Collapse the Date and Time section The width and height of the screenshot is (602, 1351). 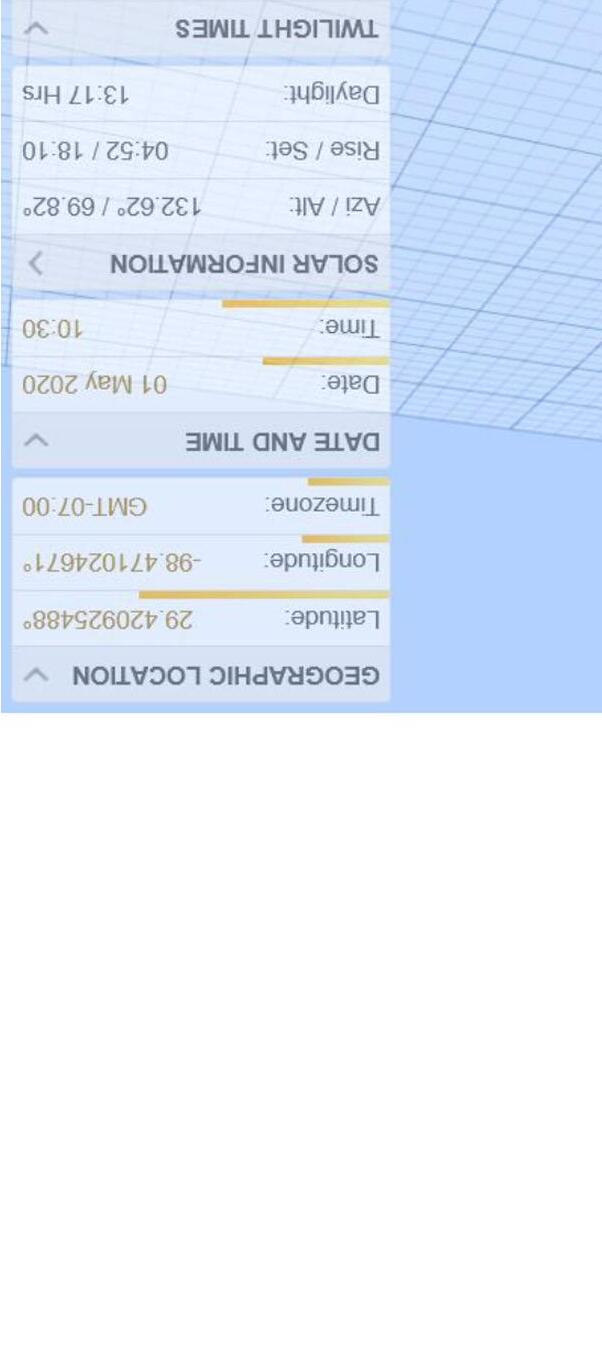(36, 441)
